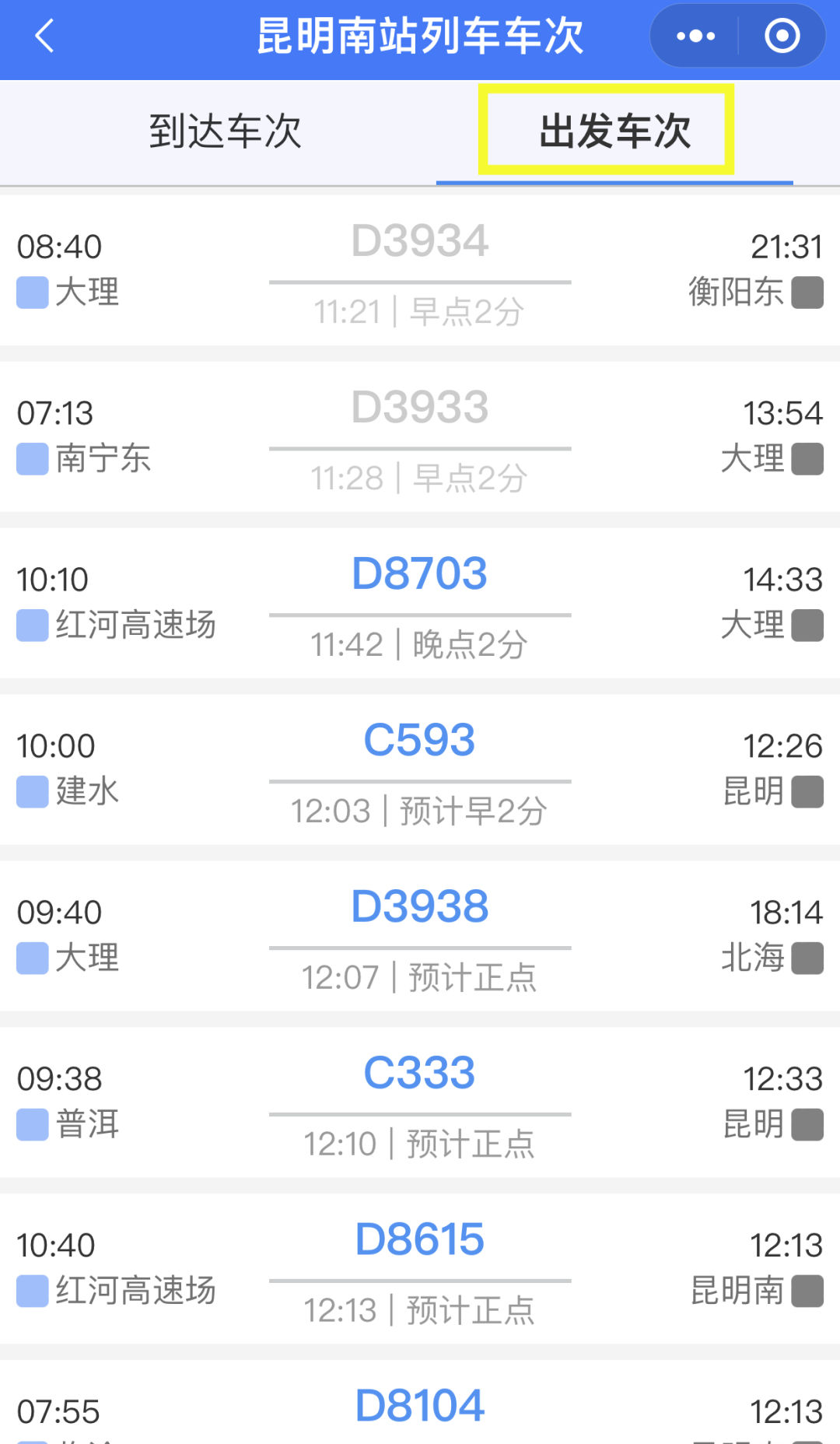The width and height of the screenshot is (840, 1444).
Task: Select the D3933 train row
Action: [x=420, y=407]
